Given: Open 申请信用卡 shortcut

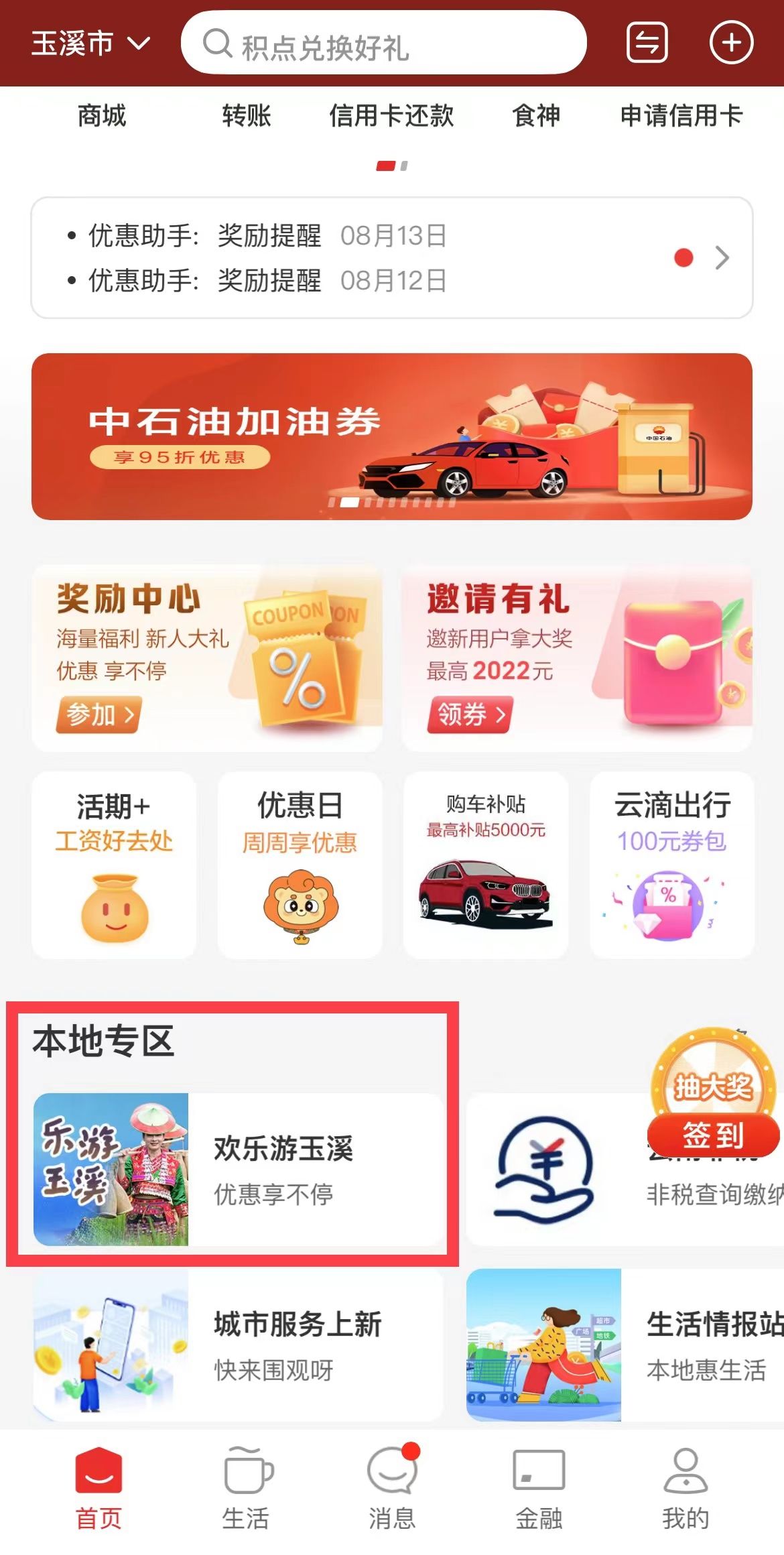Looking at the screenshot, I should pos(681,116).
